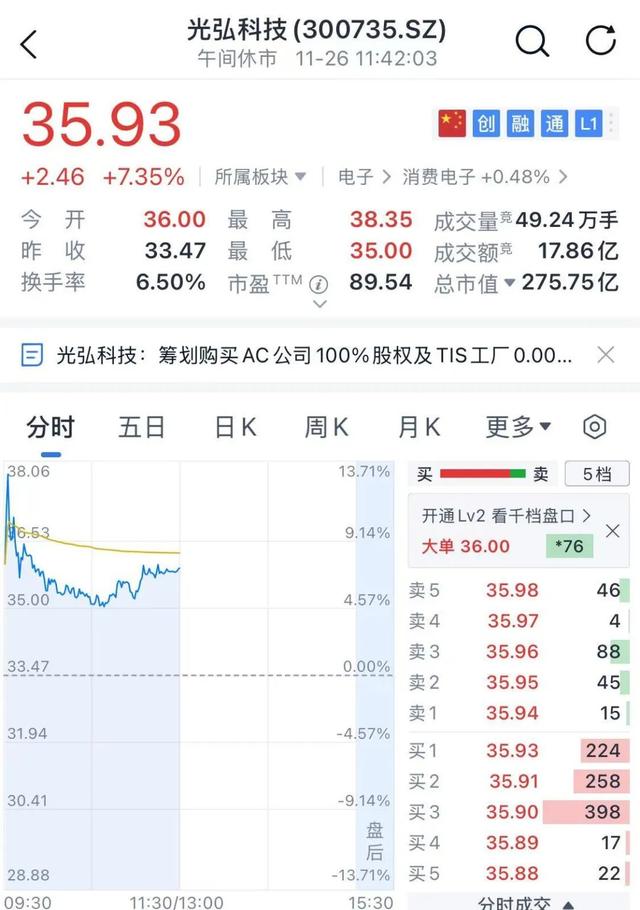Open 消费电子 sector link

(484, 177)
